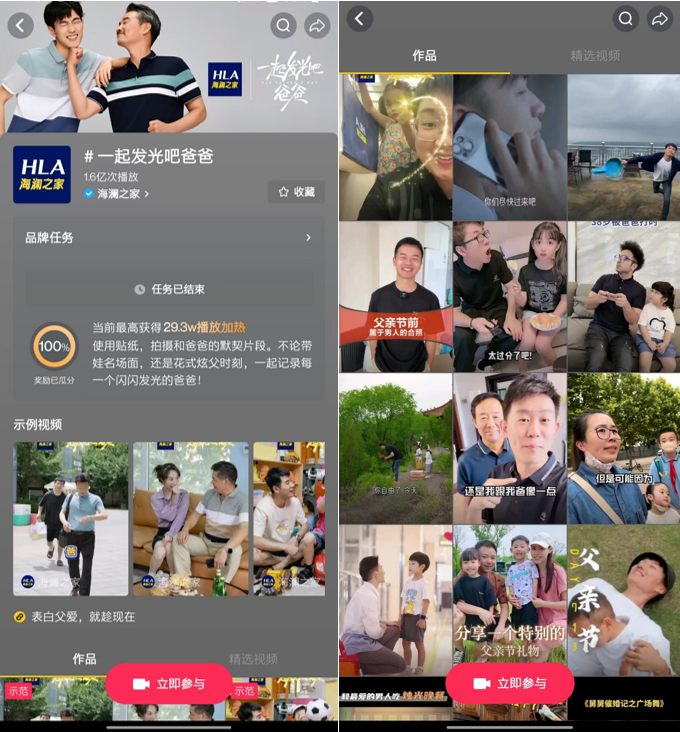Screen dimensions: 680x732
Task: Open the video captioned 太过分了吧!
Action: (509, 296)
